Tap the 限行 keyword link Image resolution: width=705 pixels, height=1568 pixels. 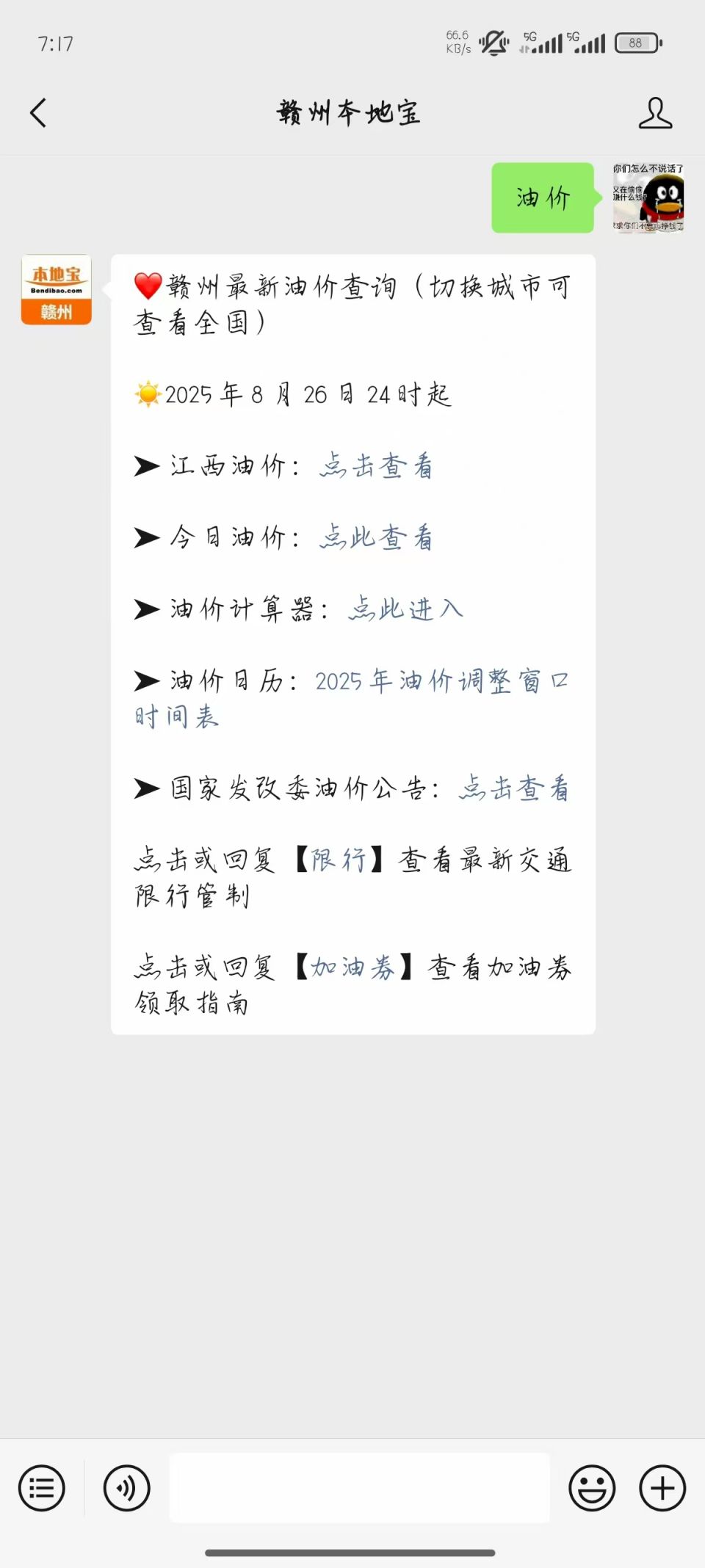tap(339, 860)
